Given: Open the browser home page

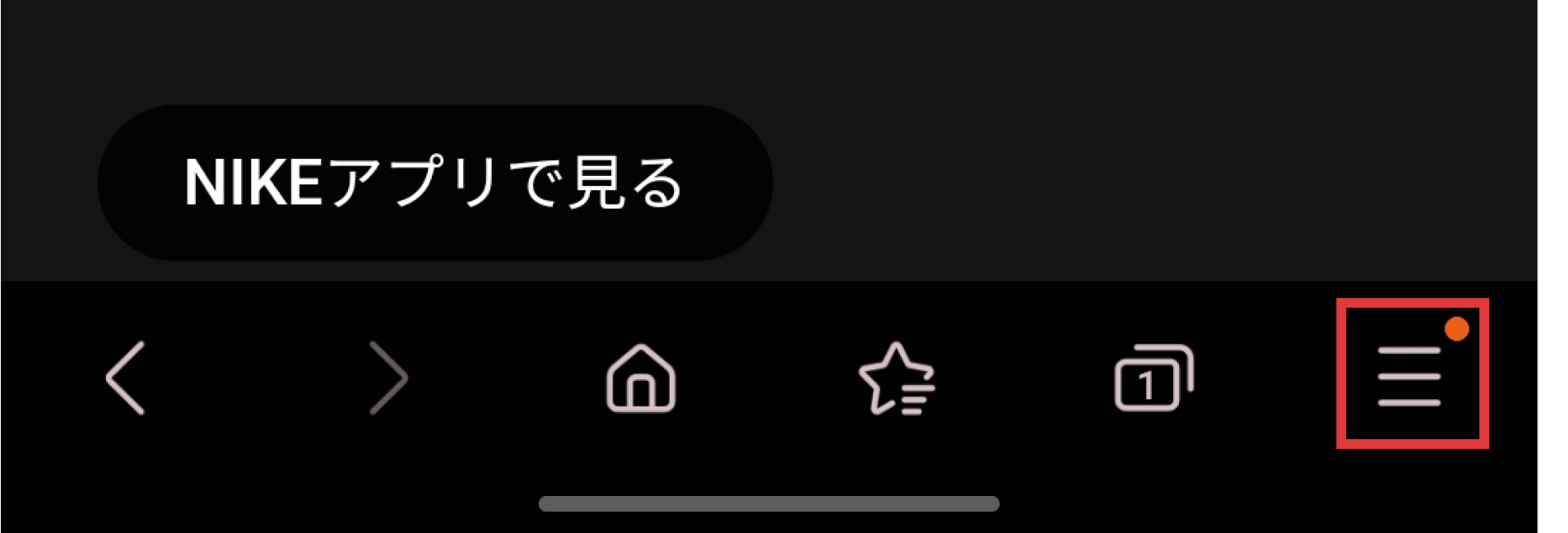Looking at the screenshot, I should (641, 378).
